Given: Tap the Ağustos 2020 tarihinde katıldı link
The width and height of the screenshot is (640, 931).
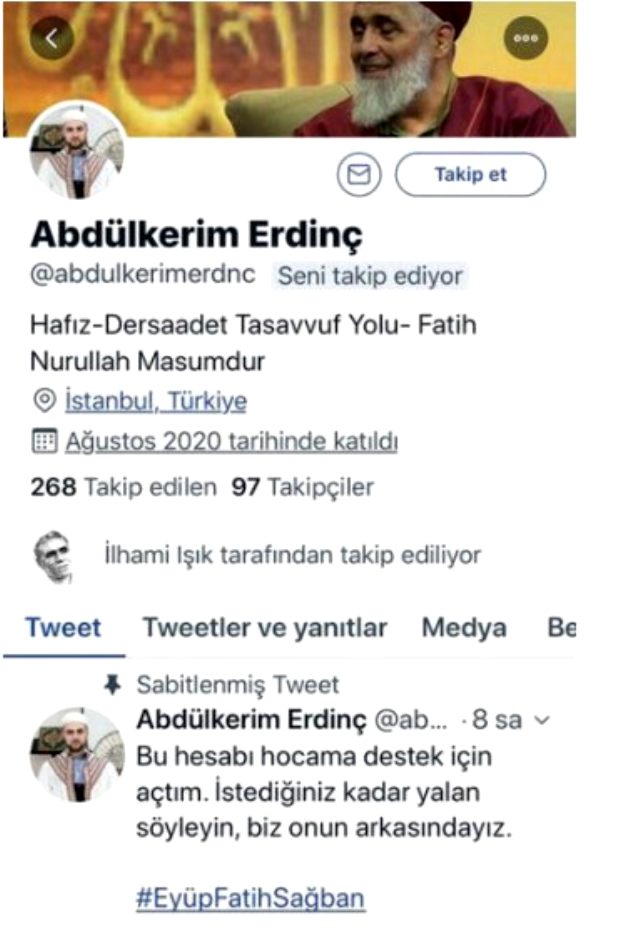Looking at the screenshot, I should coord(230,441).
